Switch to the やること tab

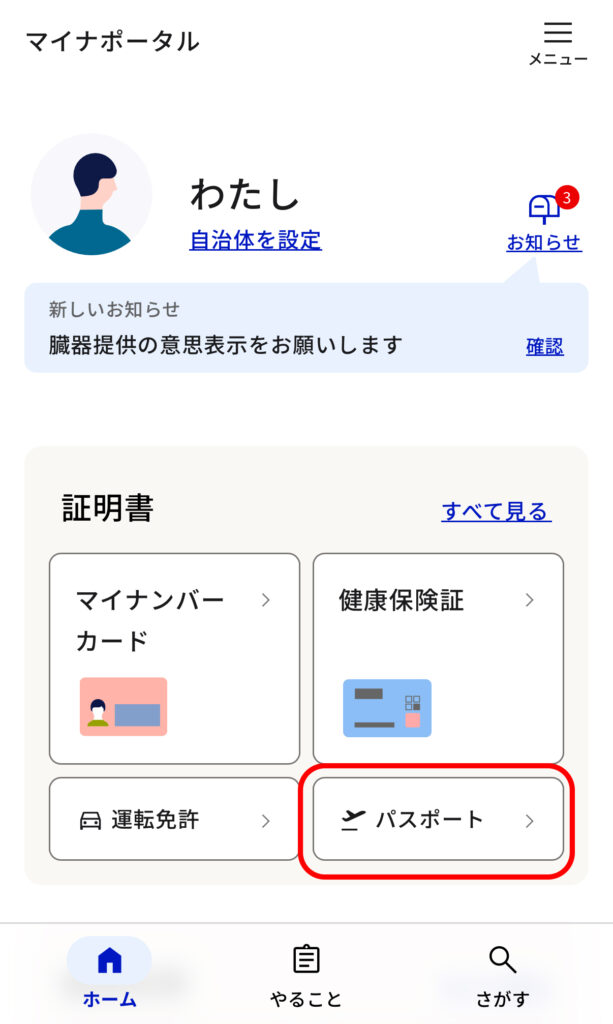306,975
